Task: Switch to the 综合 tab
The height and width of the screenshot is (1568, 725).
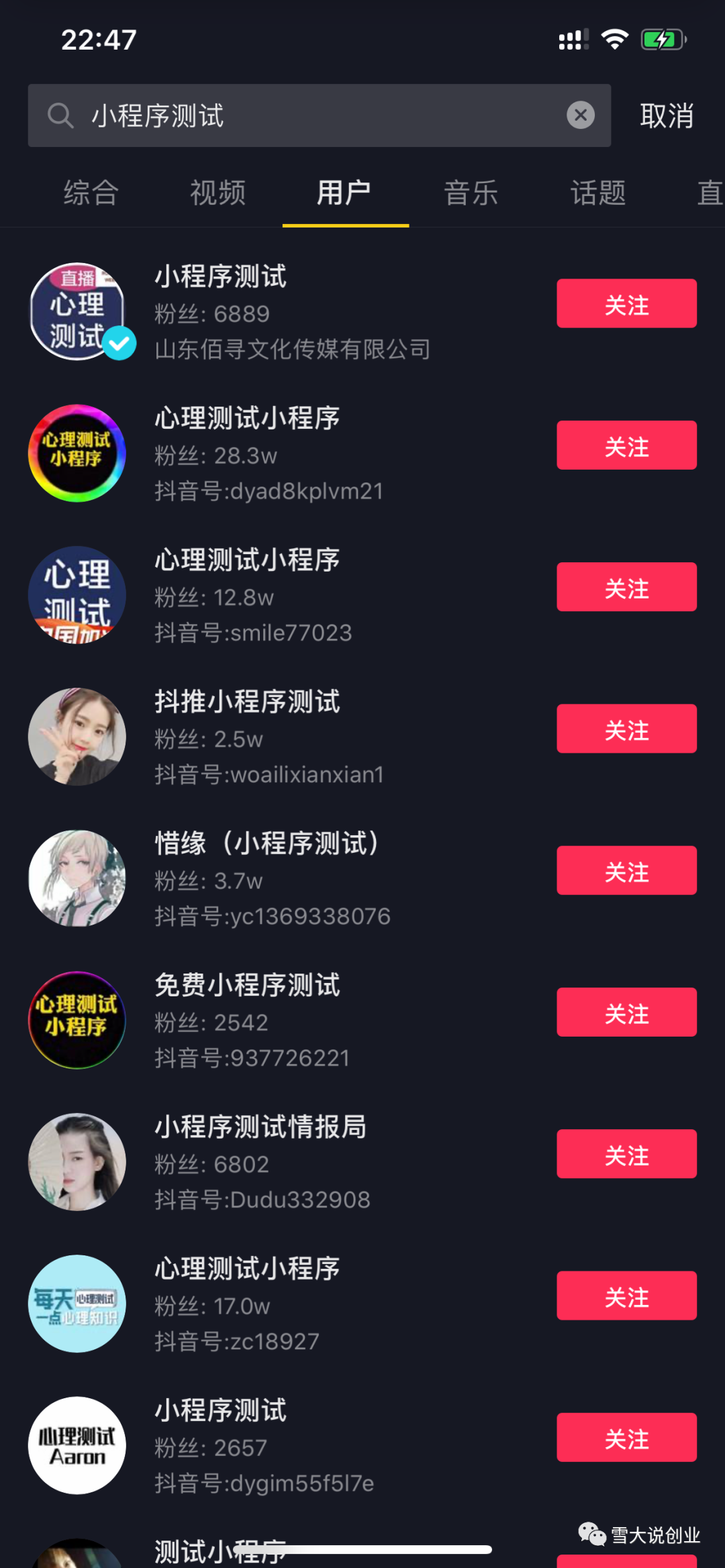Action: pos(91,193)
